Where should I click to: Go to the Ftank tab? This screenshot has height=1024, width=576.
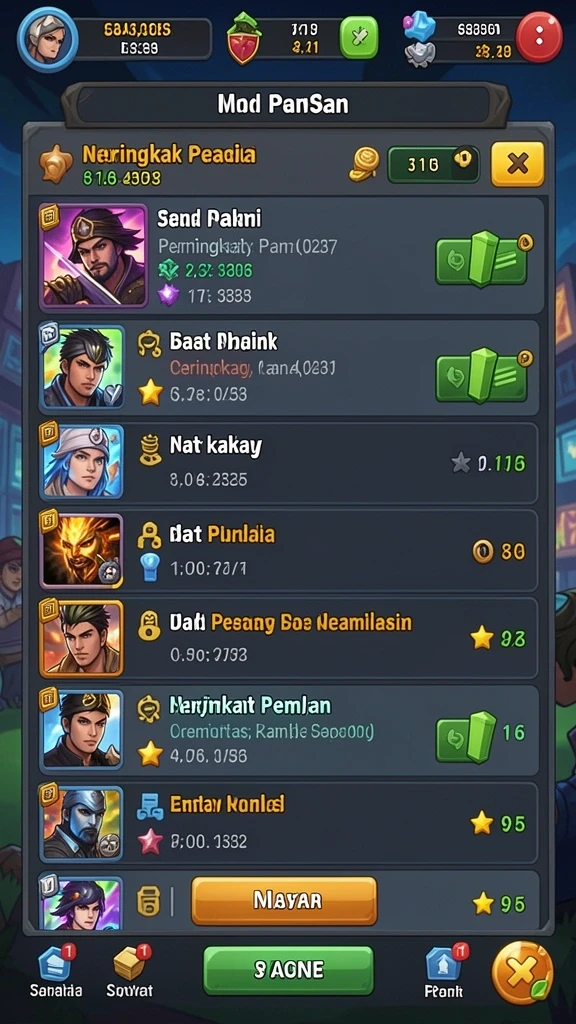pos(445,971)
